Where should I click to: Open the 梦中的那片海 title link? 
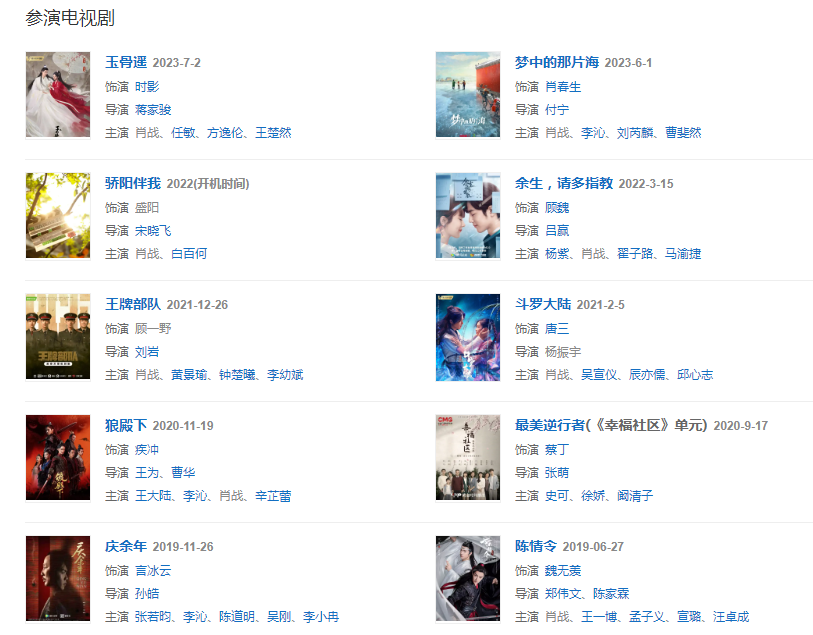click(x=556, y=62)
